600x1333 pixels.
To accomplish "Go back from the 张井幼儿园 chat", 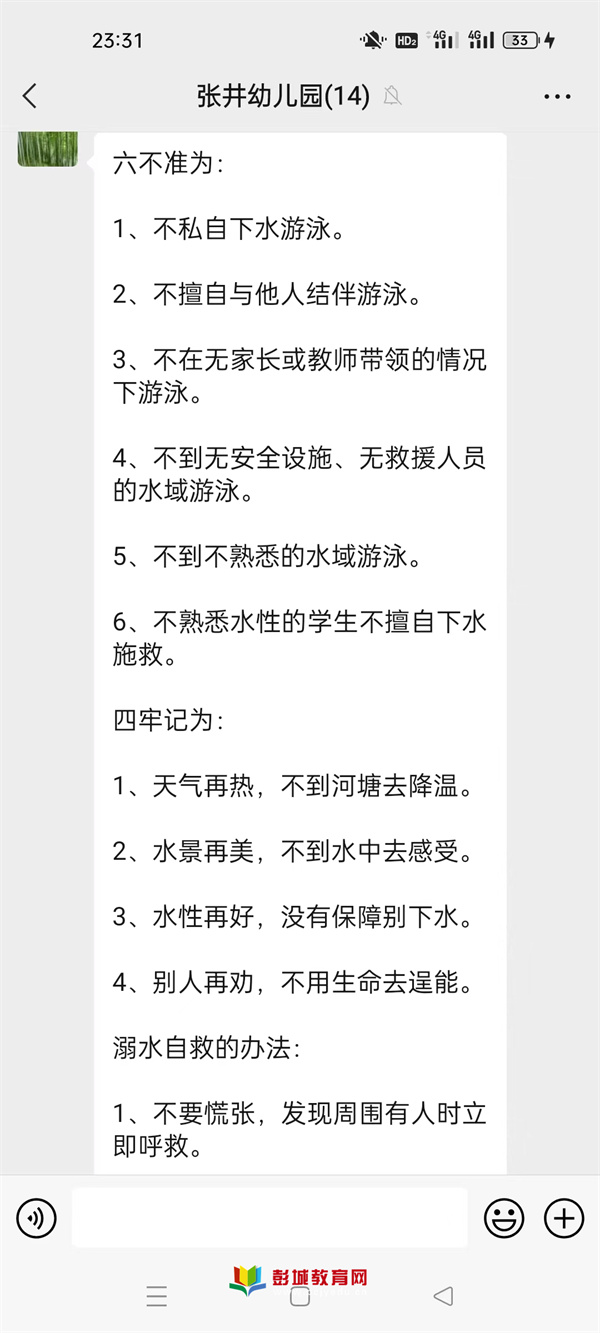I will pos(29,96).
